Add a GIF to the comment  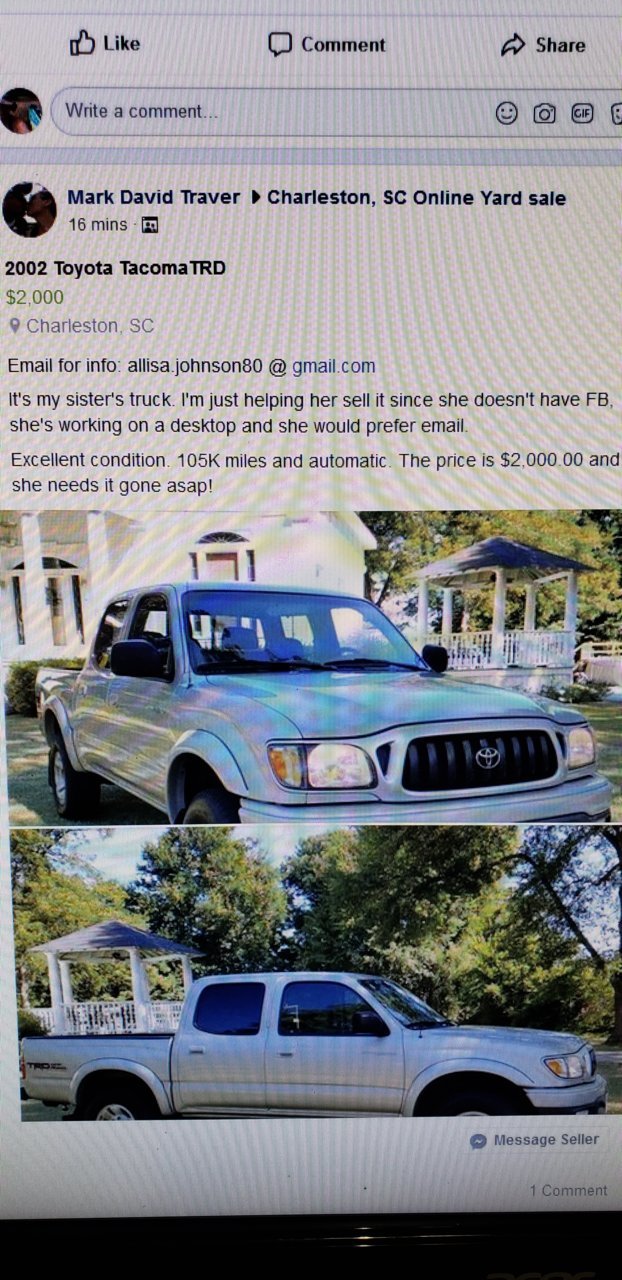582,113
